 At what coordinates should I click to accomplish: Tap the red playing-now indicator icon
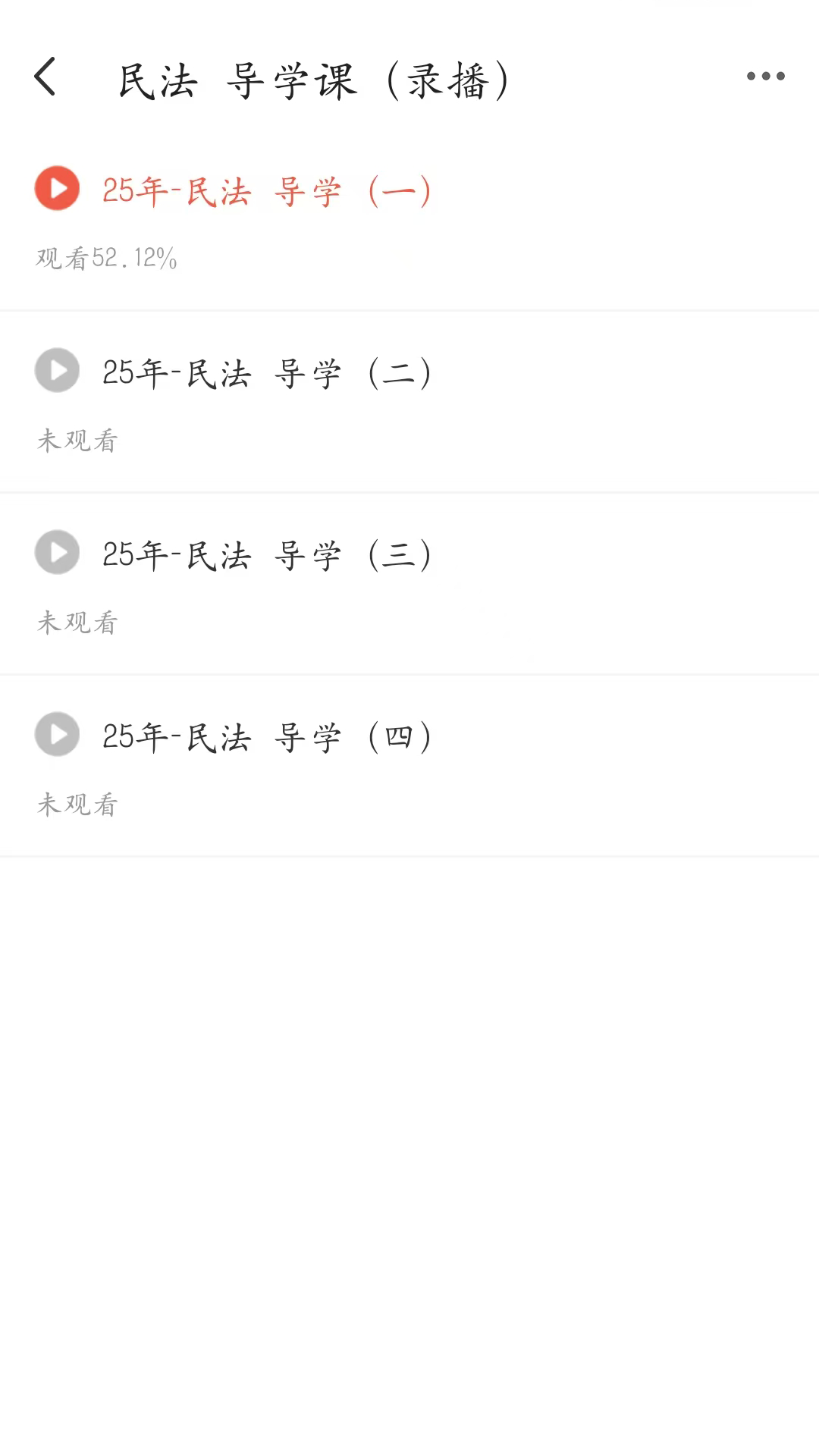point(57,189)
